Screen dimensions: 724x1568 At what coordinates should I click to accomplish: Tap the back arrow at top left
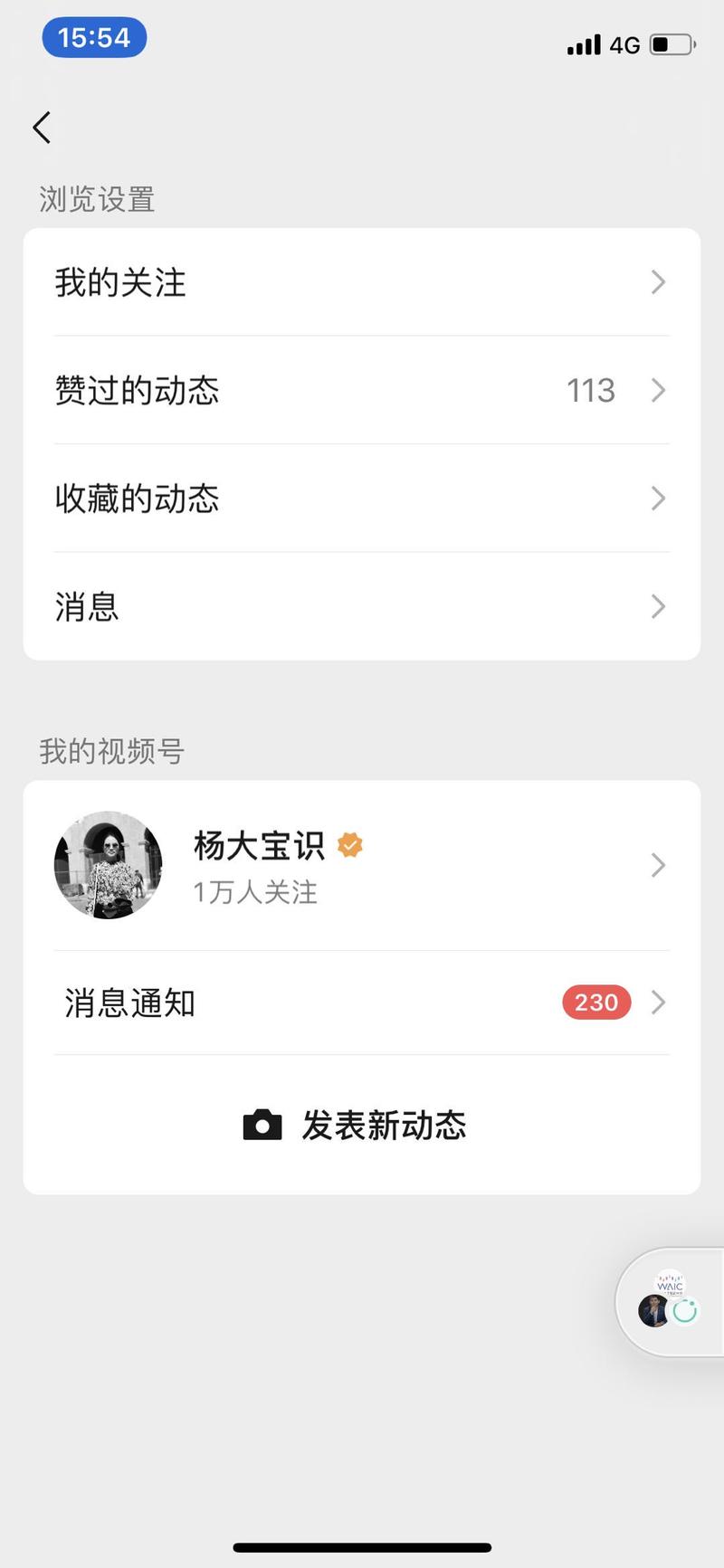click(x=41, y=127)
